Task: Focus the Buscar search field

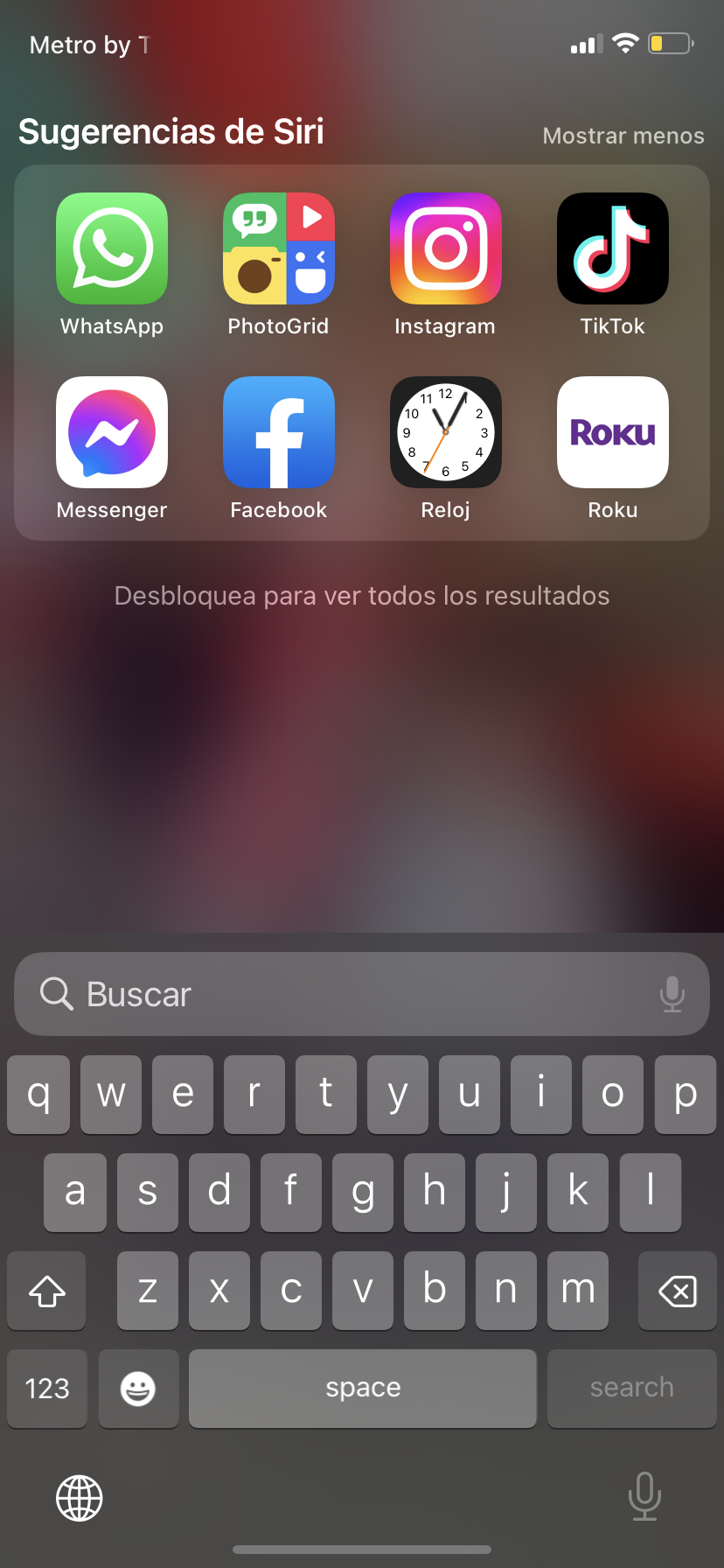Action: 362,994
